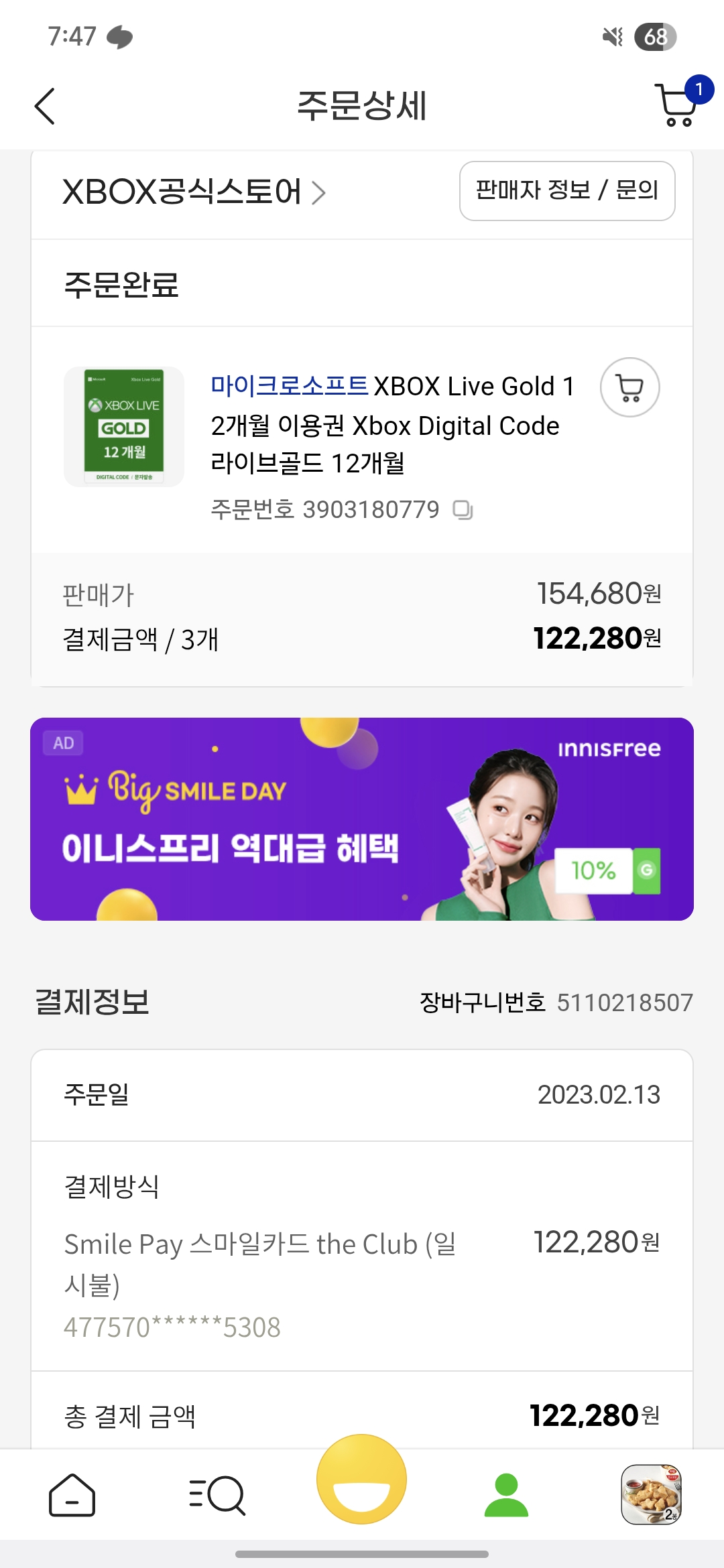Open my account profile tab

(x=506, y=1494)
